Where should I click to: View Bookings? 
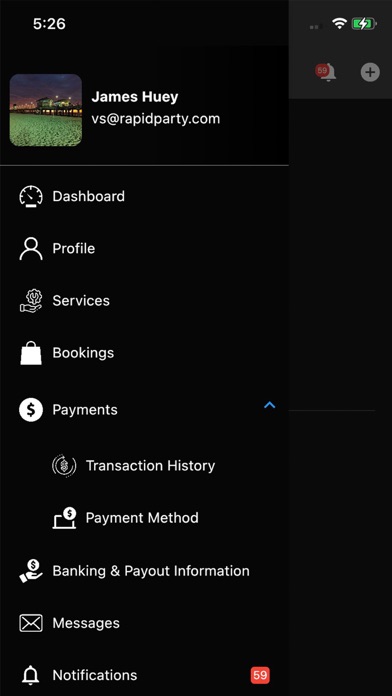click(144, 353)
